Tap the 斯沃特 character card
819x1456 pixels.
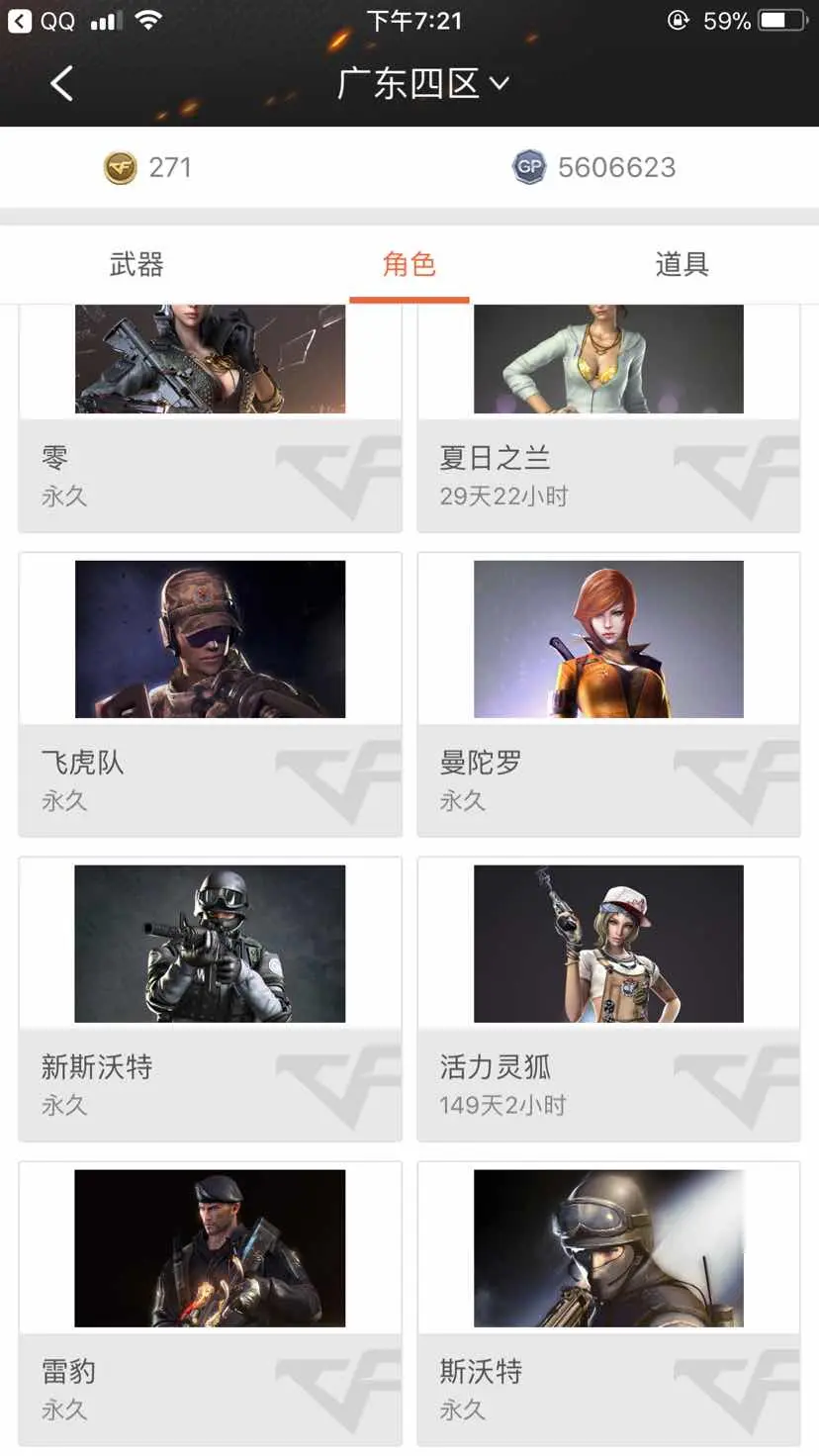pyautogui.click(x=608, y=1304)
